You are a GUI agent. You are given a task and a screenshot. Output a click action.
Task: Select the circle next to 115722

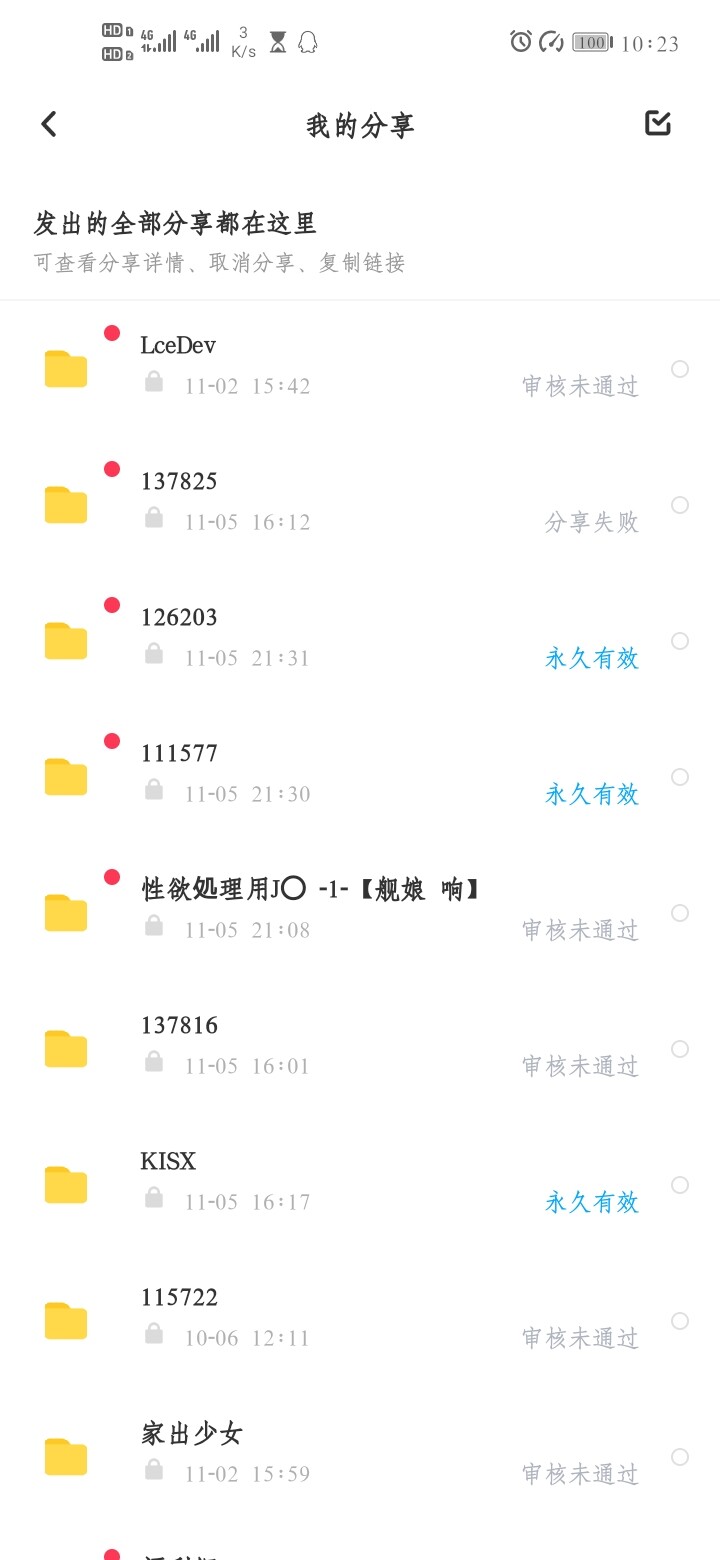[680, 1321]
